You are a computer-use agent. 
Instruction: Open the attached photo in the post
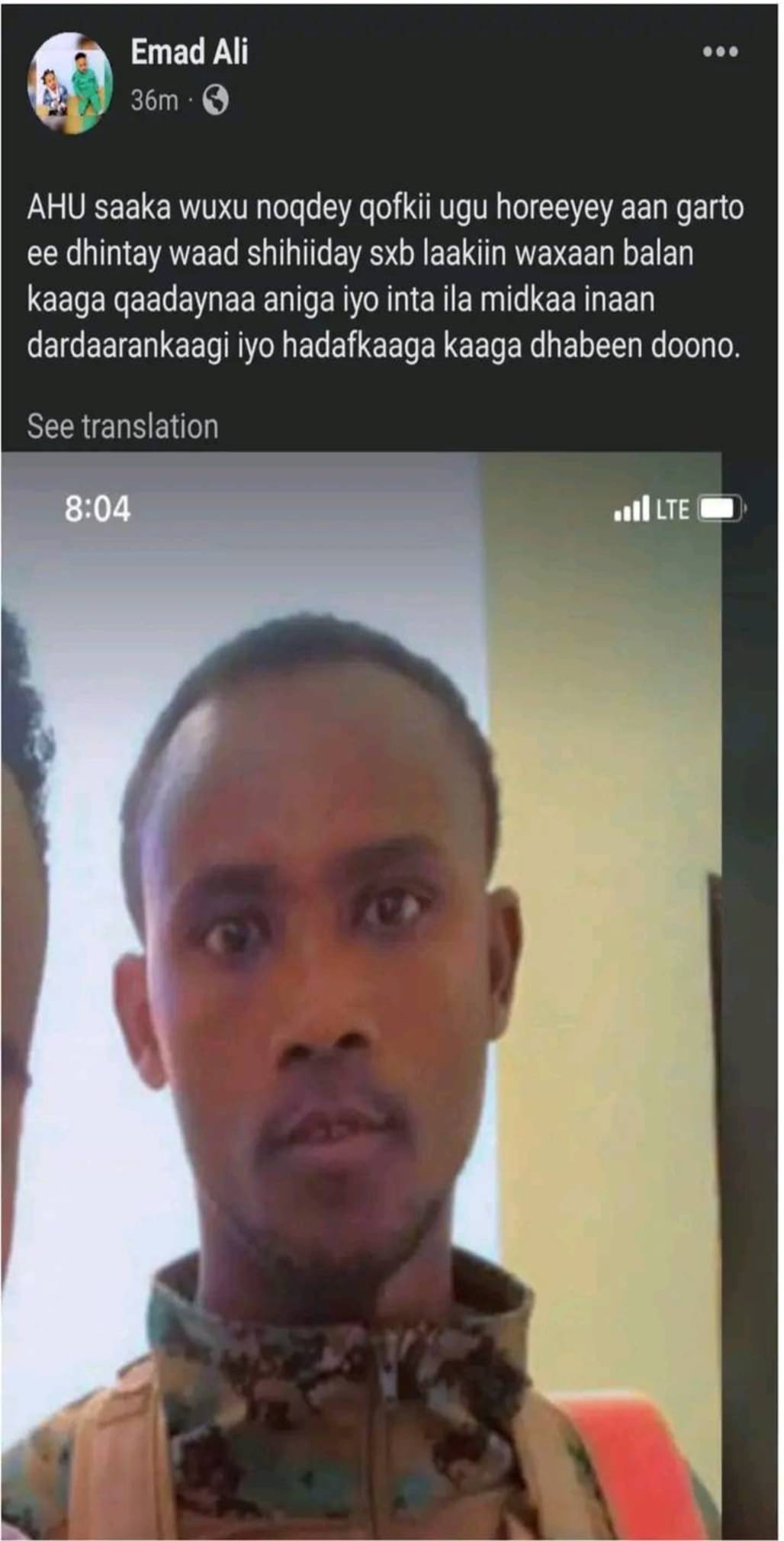[x=362, y=992]
